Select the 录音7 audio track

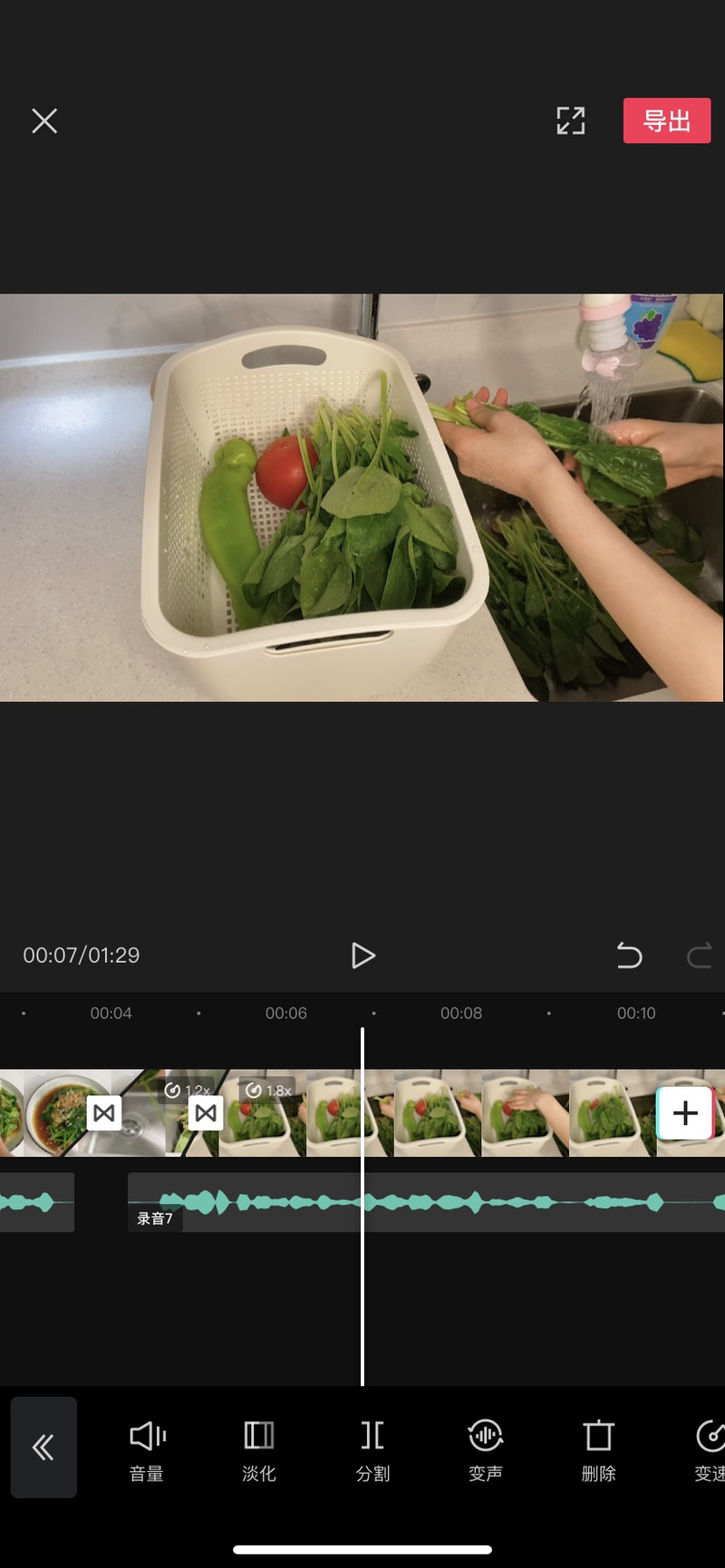pyautogui.click(x=426, y=1202)
